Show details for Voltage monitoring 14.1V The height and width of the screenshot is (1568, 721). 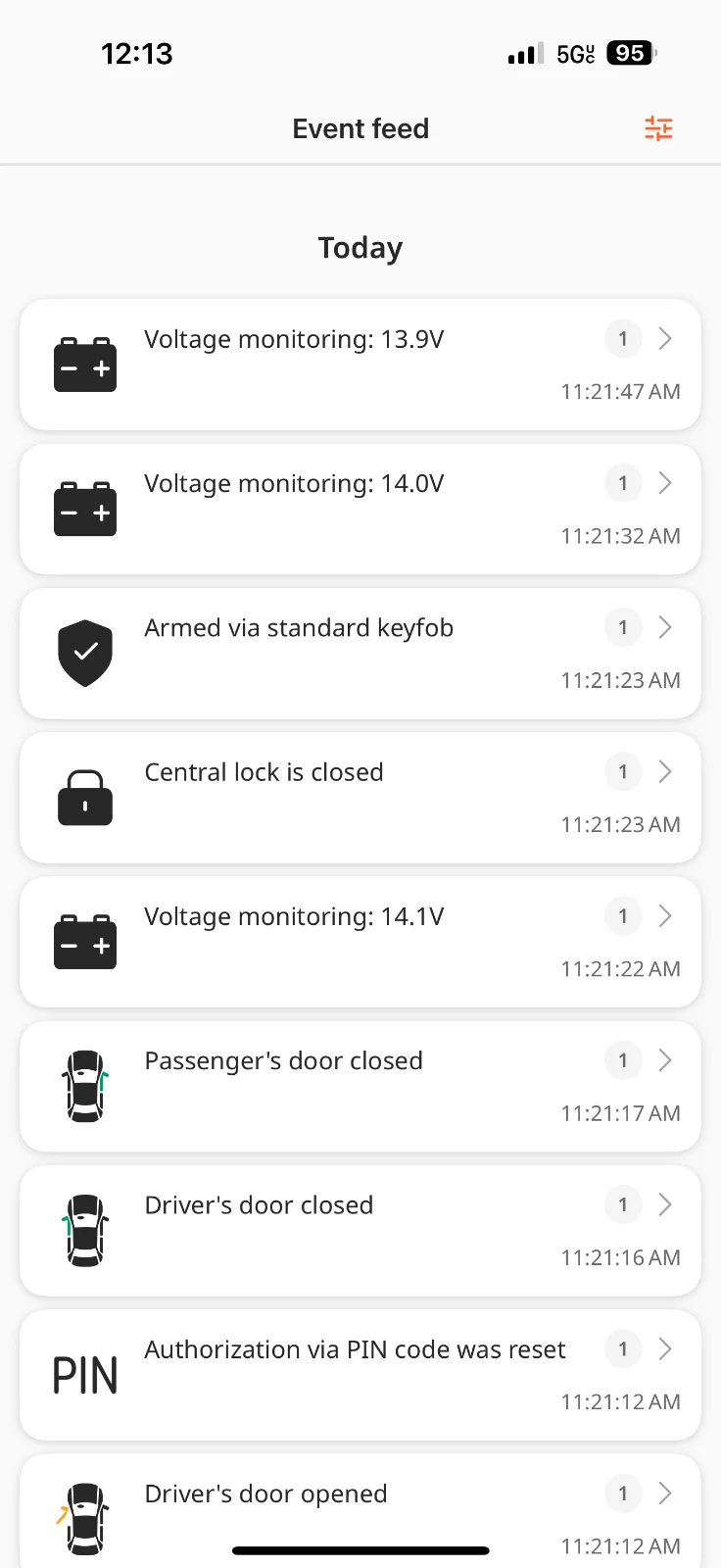tap(360, 942)
